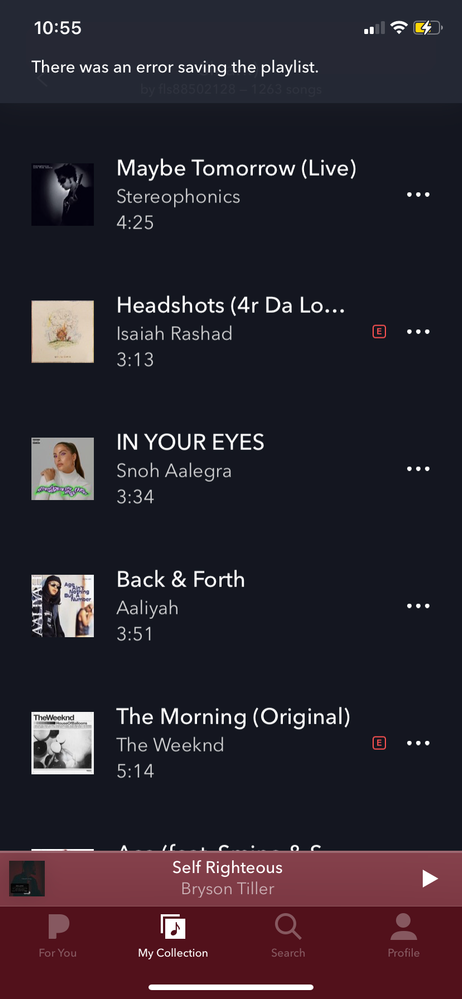Open the three-dot menu for Headshots
Screen dimensions: 462x999
tap(418, 331)
